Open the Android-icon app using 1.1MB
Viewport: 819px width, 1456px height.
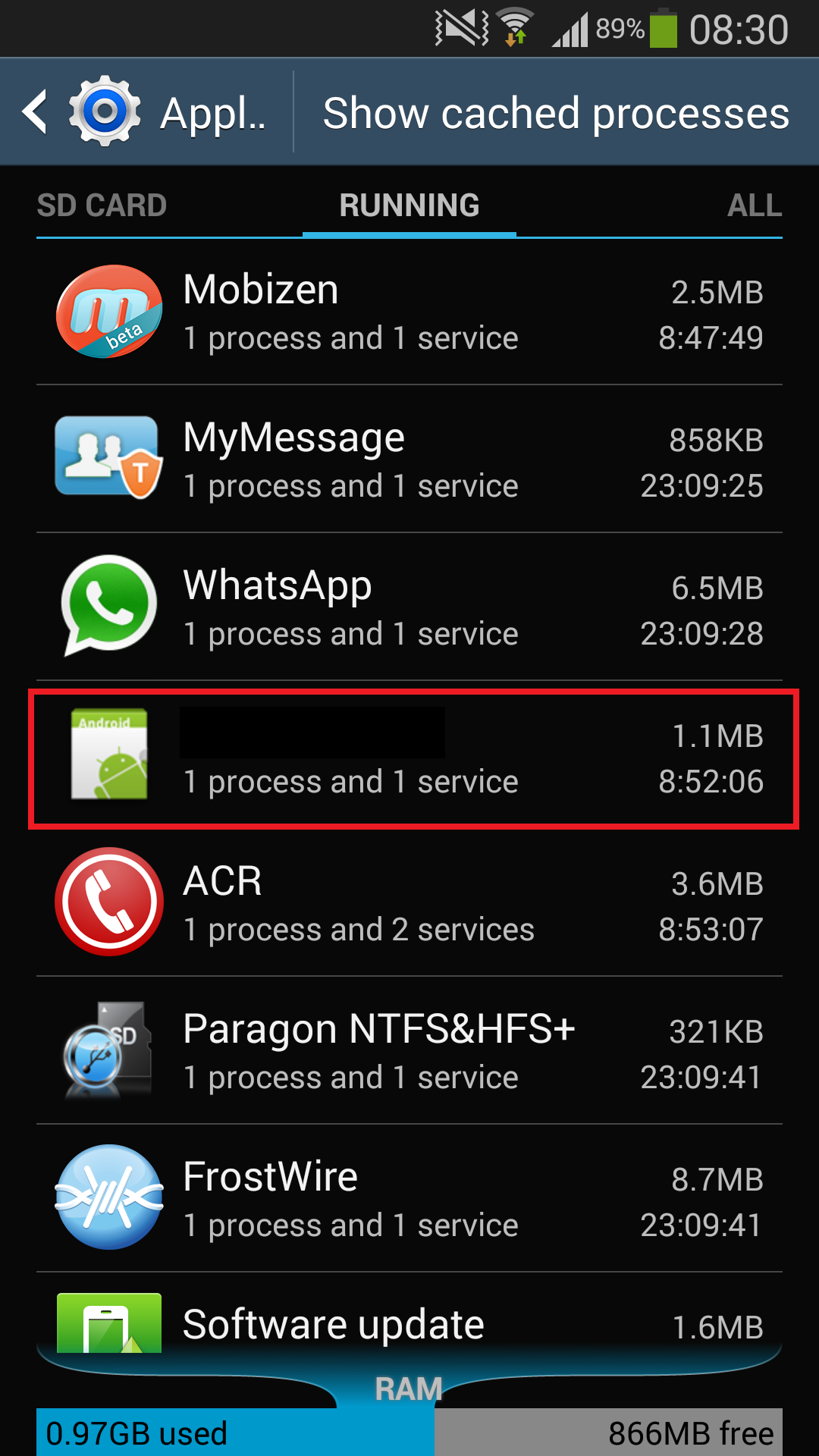point(413,758)
